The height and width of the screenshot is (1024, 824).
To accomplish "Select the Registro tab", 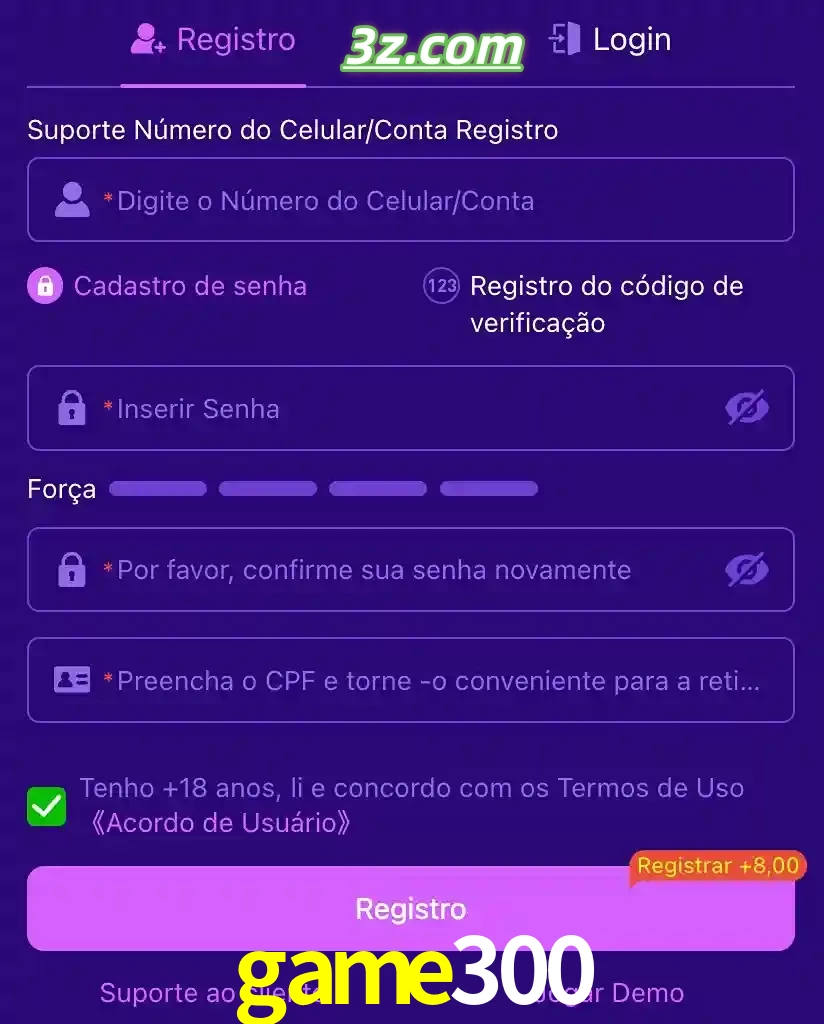I will coord(214,41).
